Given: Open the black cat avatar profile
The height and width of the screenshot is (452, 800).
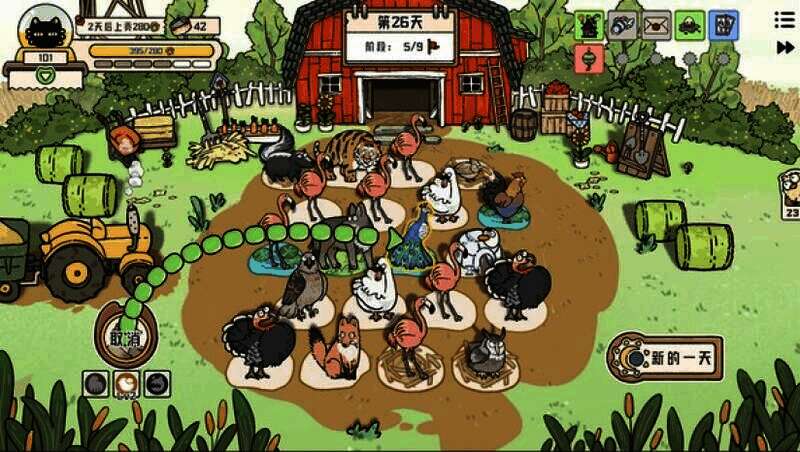Looking at the screenshot, I should (x=46, y=32).
